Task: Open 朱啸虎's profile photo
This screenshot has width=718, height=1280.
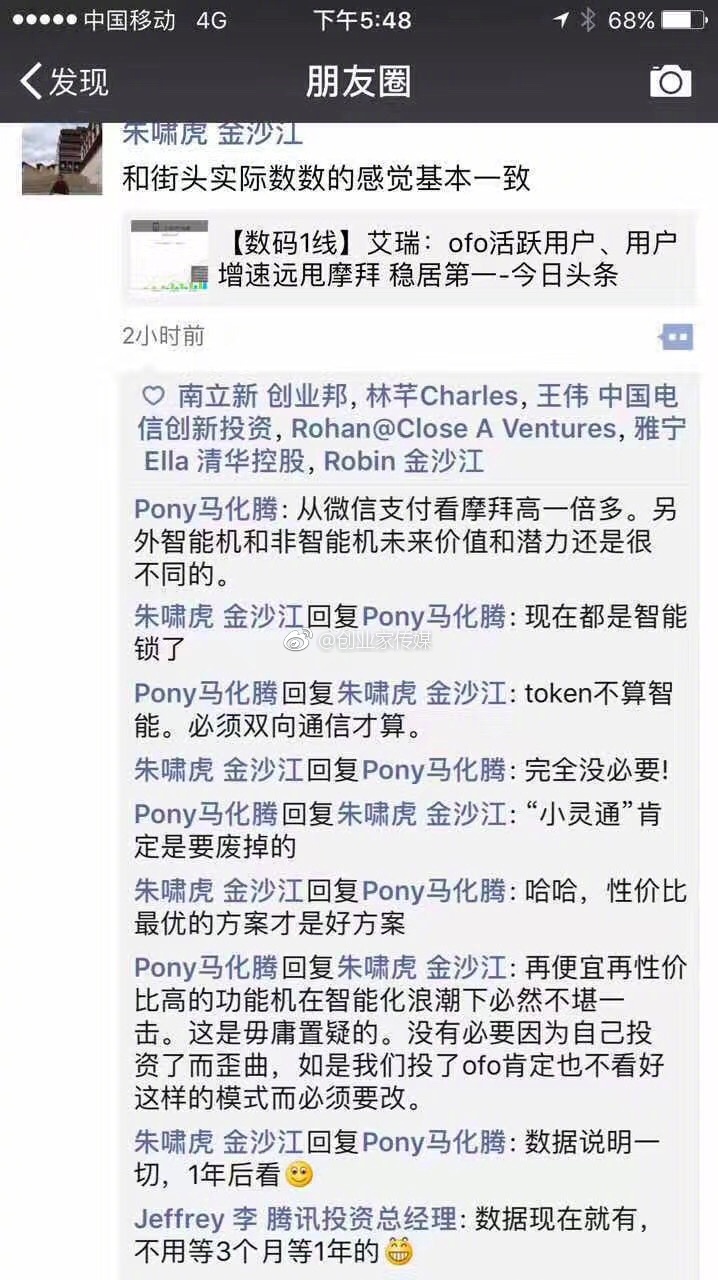Action: [x=62, y=158]
